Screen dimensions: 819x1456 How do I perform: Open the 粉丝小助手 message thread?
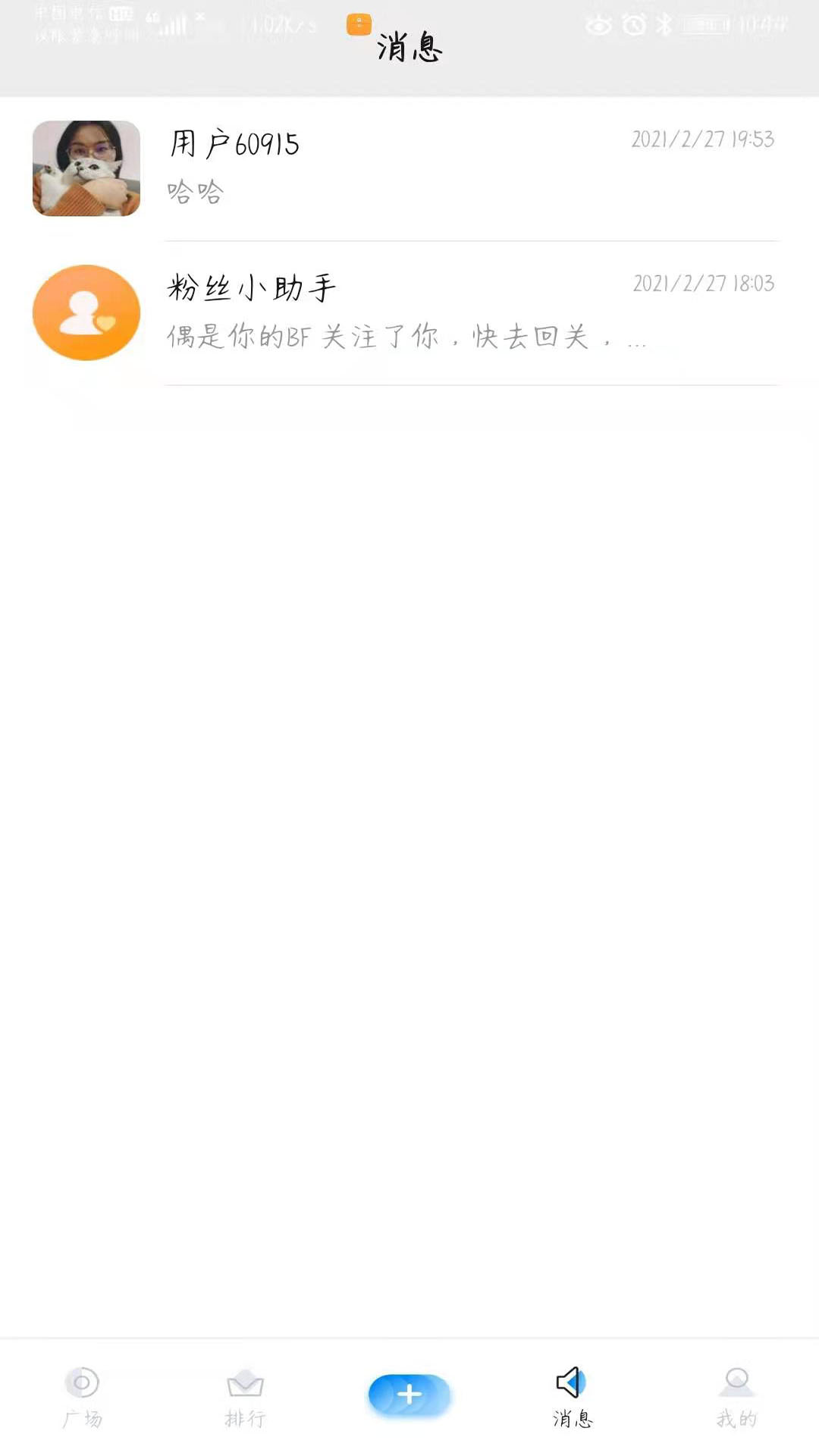click(409, 312)
